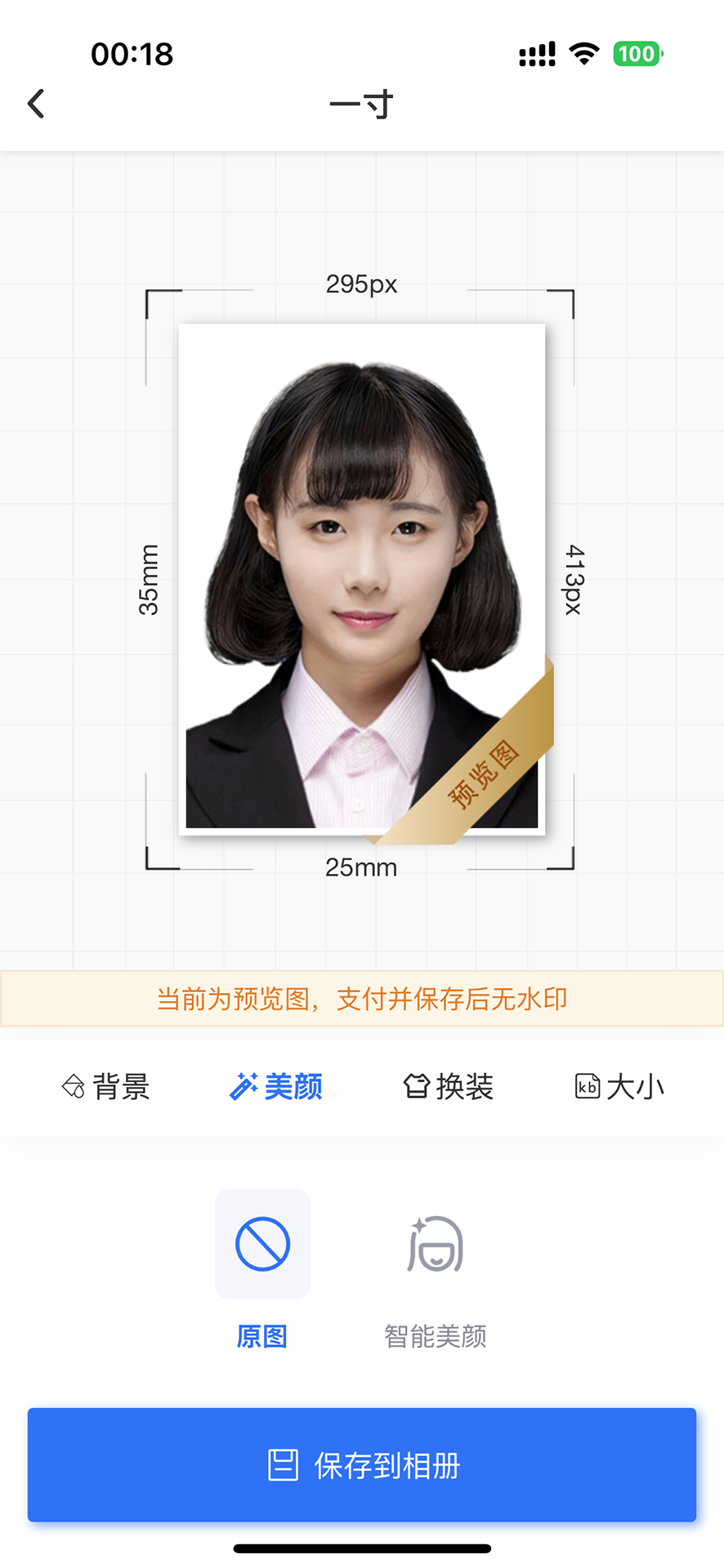The width and height of the screenshot is (724, 1568).
Task: Tap the battery indicator showing 100
Action: point(639,53)
